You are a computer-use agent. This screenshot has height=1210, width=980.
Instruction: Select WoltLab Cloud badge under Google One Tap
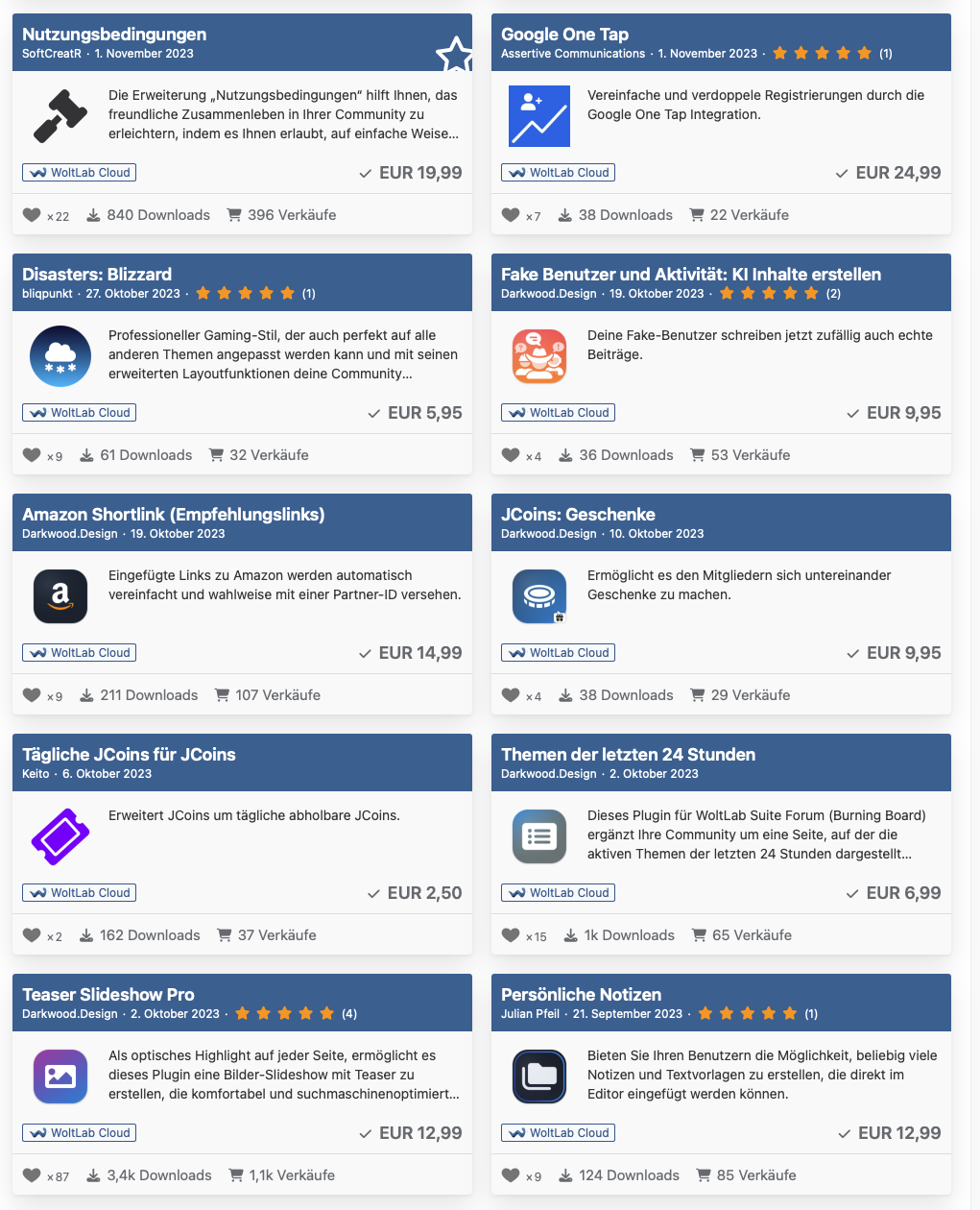click(559, 173)
